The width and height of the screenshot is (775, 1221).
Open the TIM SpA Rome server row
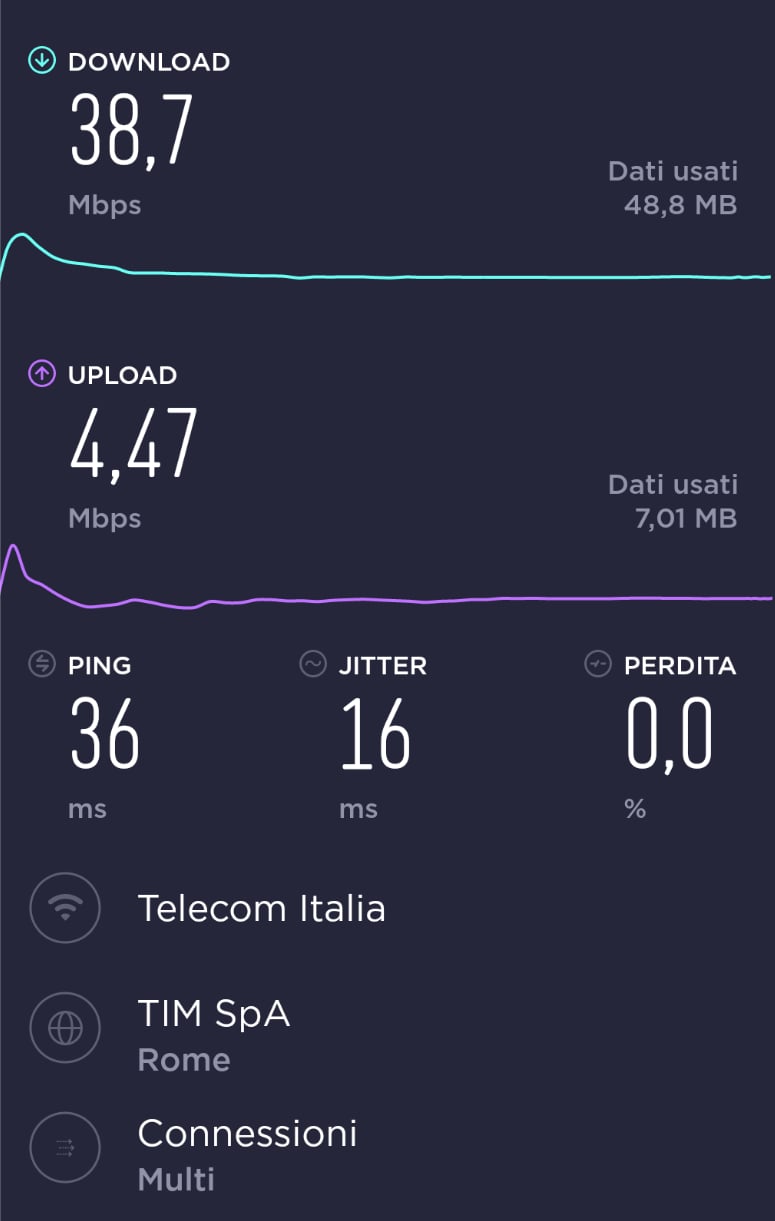[213, 1033]
